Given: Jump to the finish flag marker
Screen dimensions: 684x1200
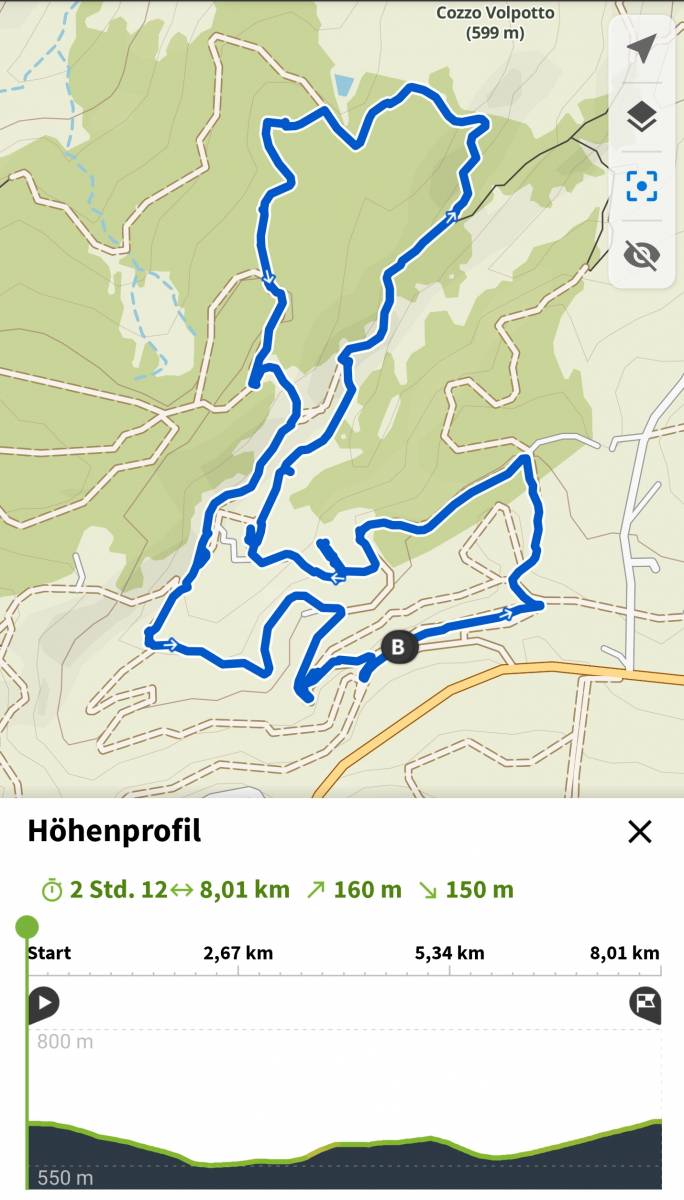Looking at the screenshot, I should 645,1003.
